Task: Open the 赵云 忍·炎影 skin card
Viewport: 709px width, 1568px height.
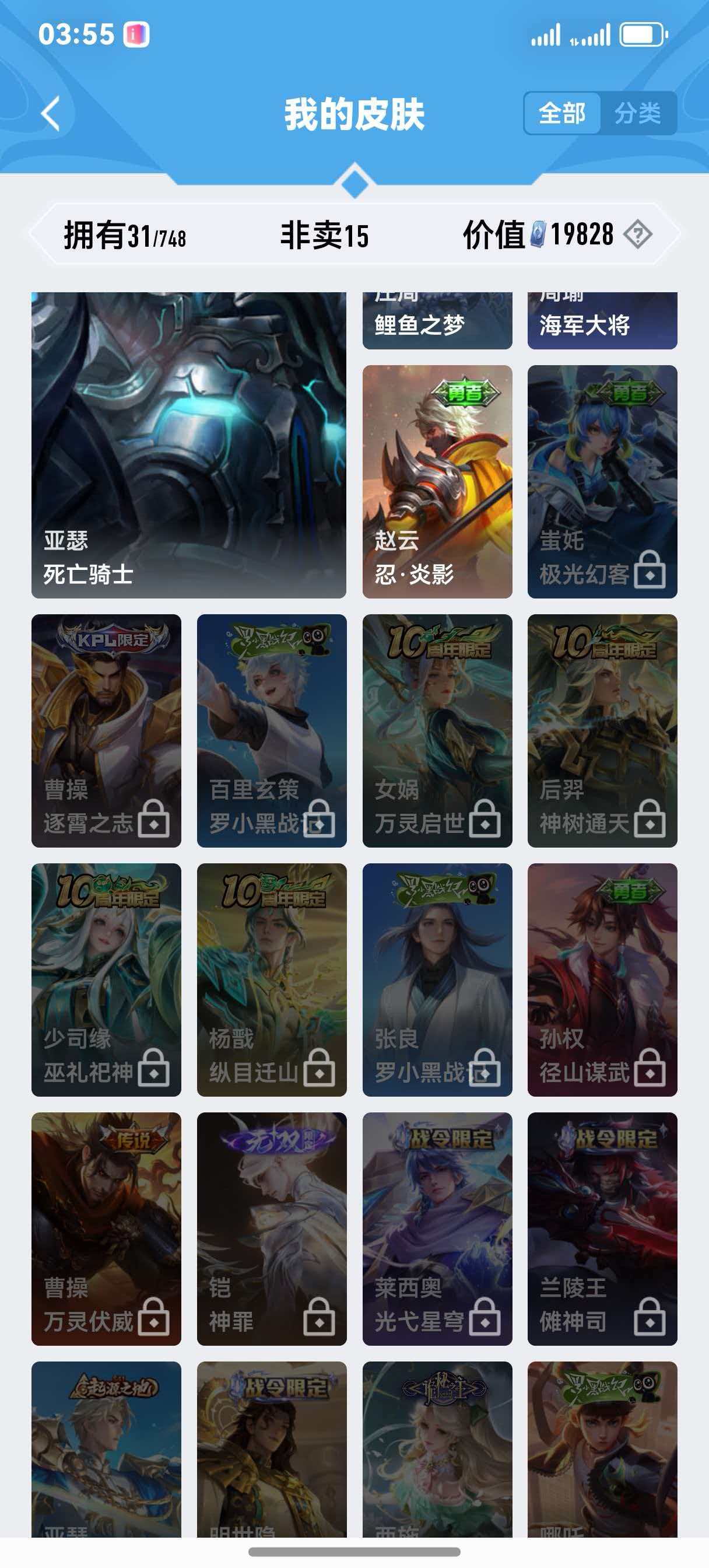Action: pyautogui.click(x=437, y=481)
